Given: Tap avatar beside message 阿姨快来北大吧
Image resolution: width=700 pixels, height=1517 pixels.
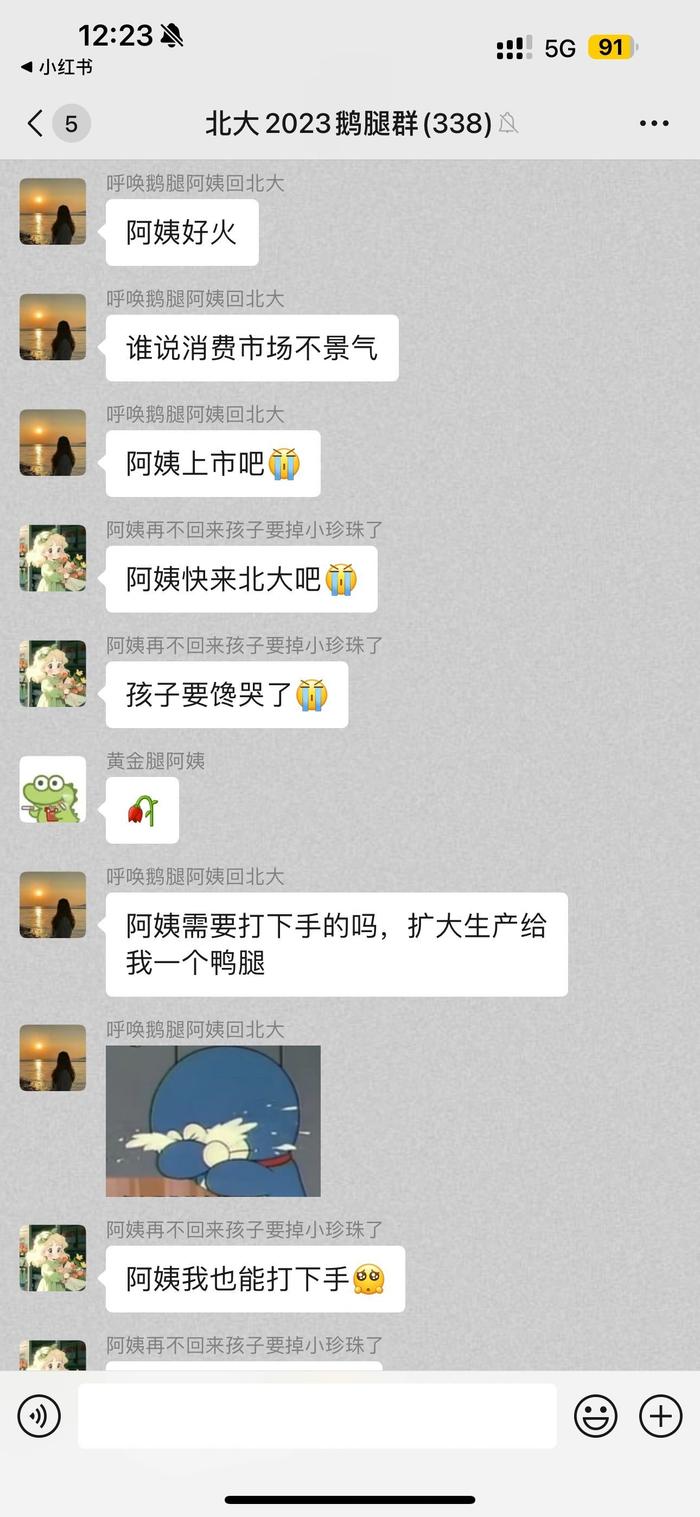Looking at the screenshot, I should [x=53, y=559].
